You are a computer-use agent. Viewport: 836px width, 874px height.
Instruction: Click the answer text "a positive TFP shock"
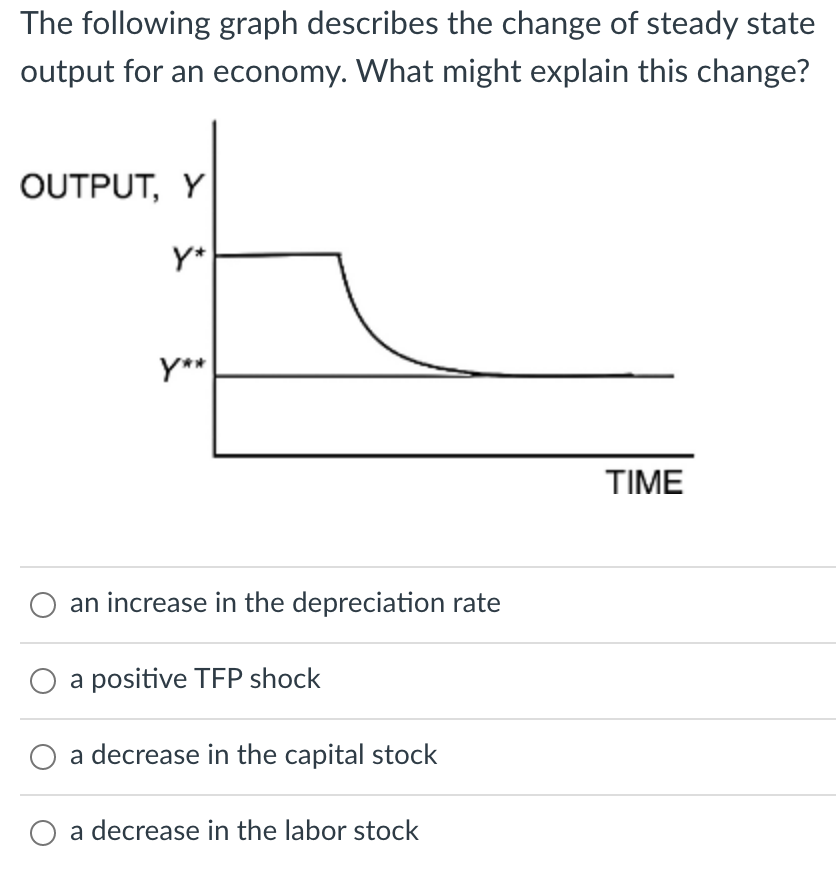coord(194,680)
